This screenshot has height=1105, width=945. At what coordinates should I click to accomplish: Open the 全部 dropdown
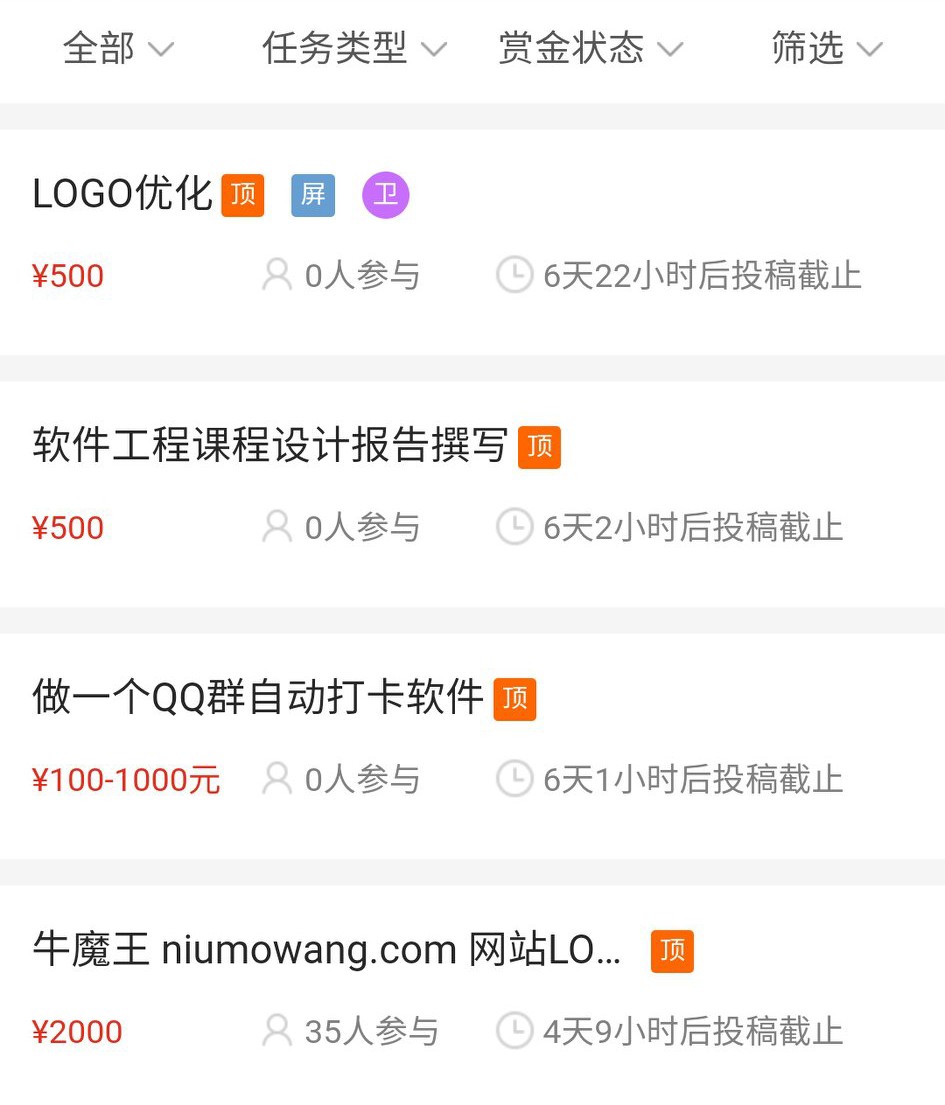pyautogui.click(x=118, y=49)
